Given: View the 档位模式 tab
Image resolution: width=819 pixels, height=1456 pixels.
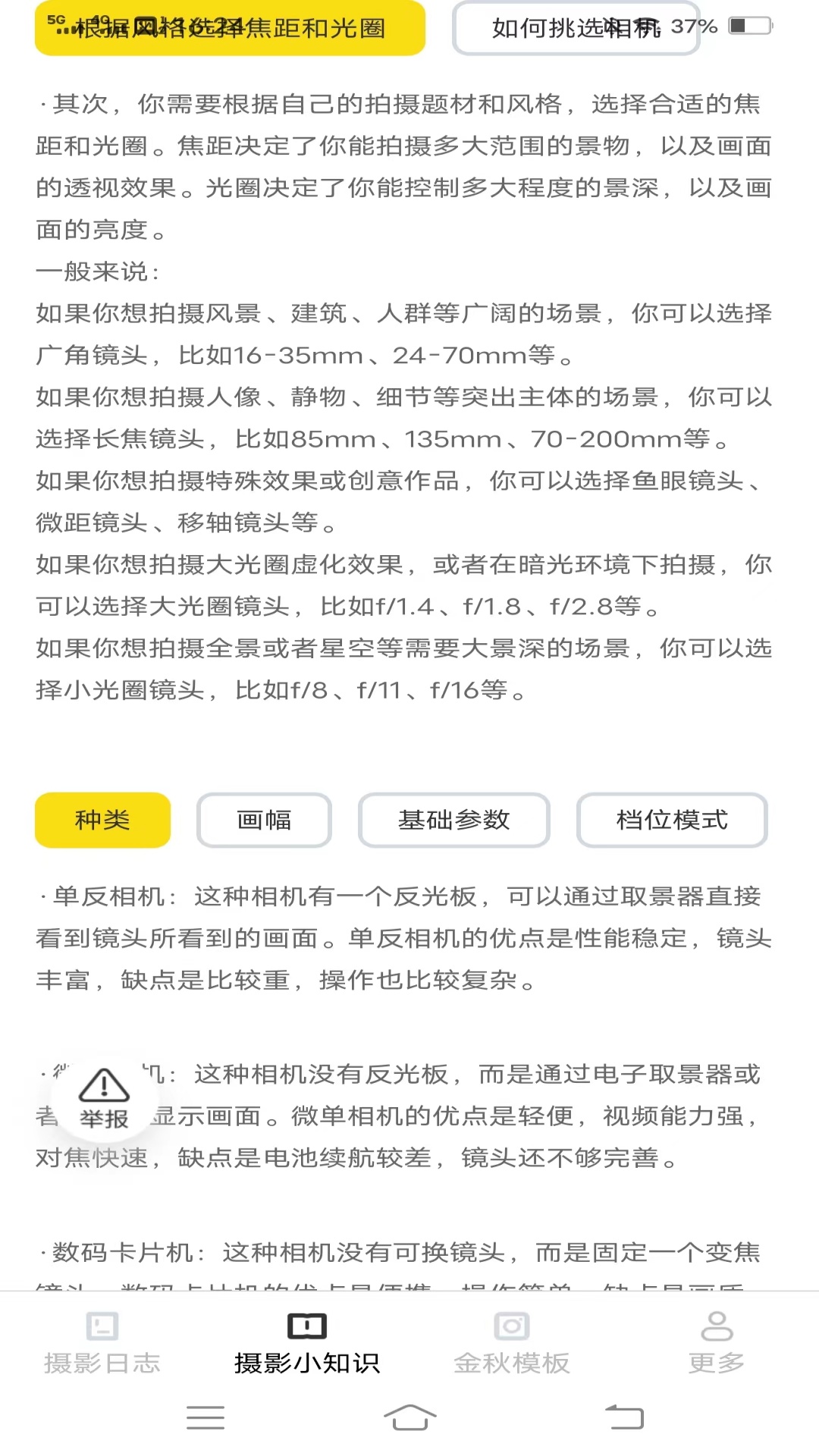Looking at the screenshot, I should [671, 820].
